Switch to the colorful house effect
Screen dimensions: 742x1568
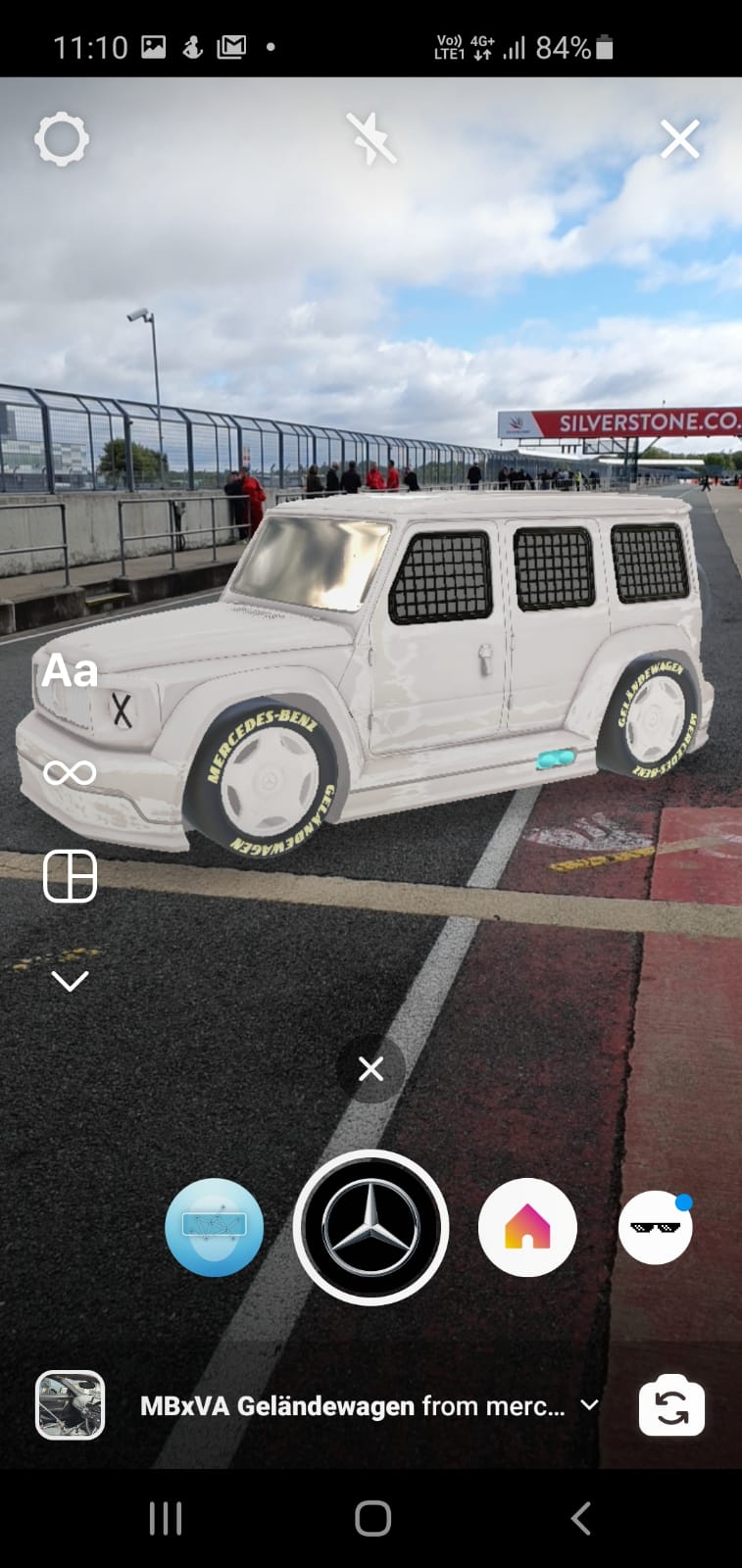[527, 1227]
